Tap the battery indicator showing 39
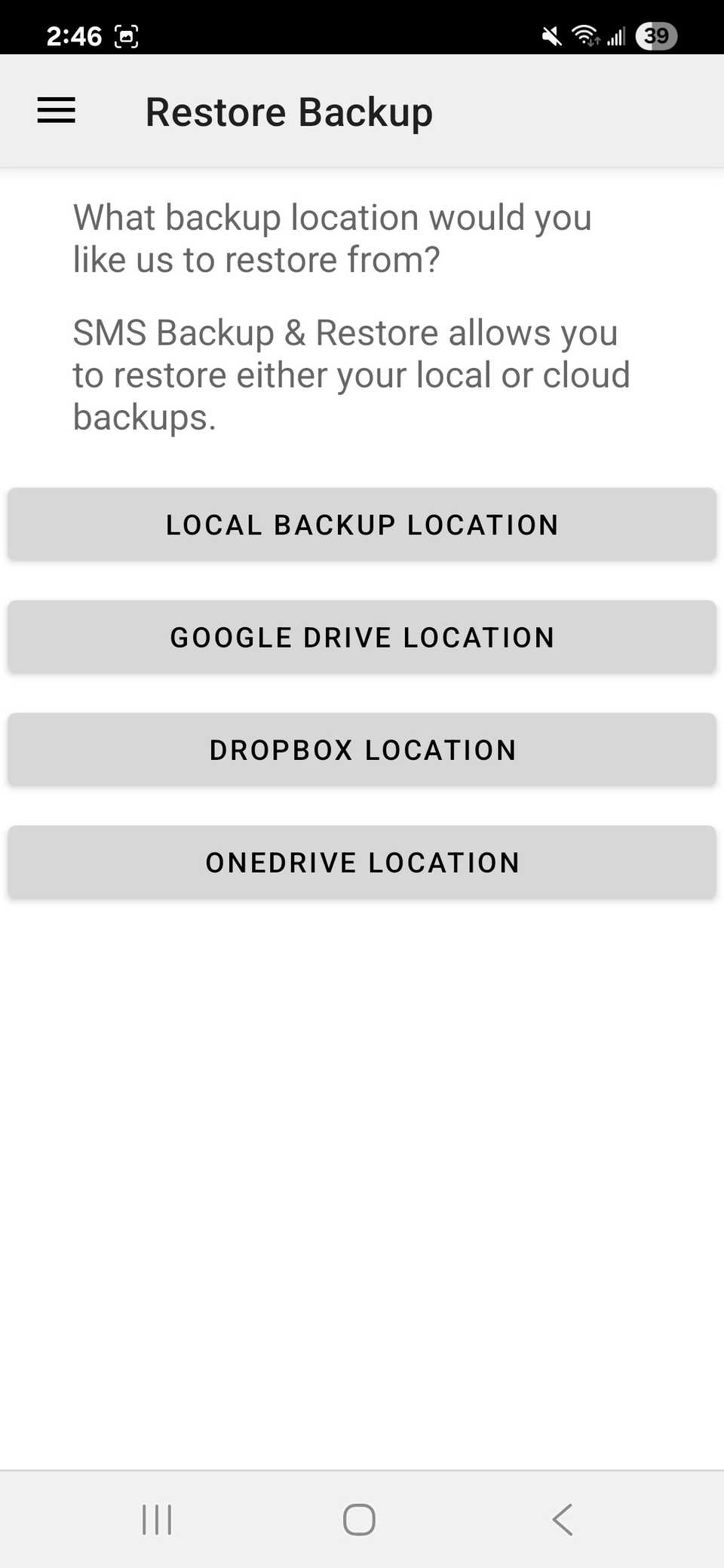Screen dimensions: 724x1568 click(656, 35)
